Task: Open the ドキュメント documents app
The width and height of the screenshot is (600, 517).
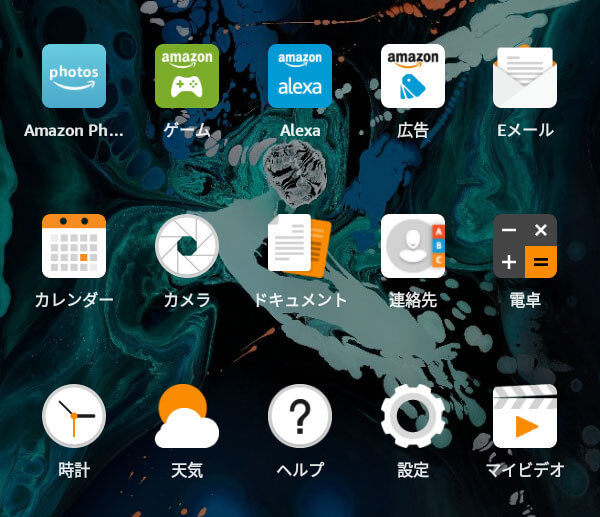Action: 300,246
